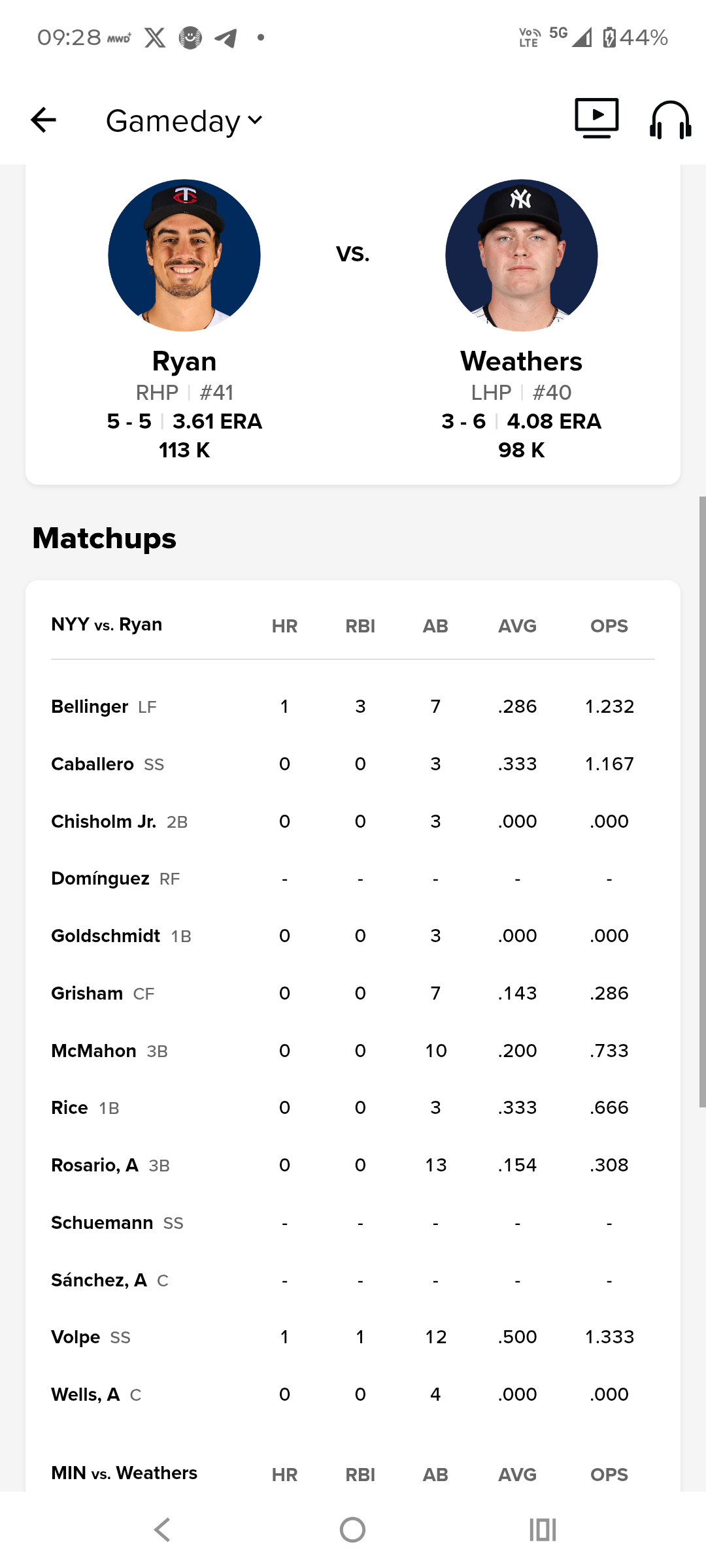Open the system recent apps view

pyautogui.click(x=543, y=1529)
